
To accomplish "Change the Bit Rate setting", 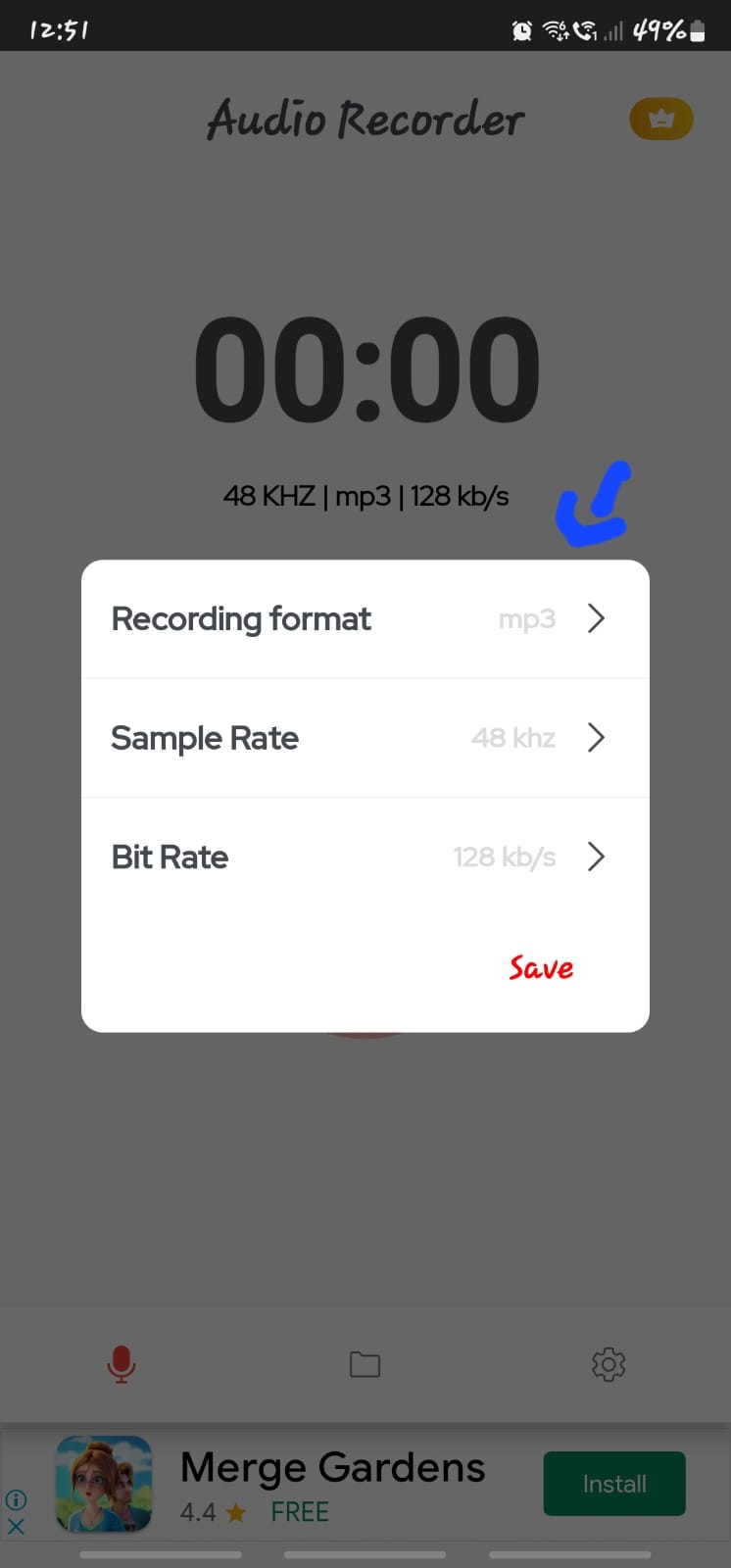I will pos(365,857).
